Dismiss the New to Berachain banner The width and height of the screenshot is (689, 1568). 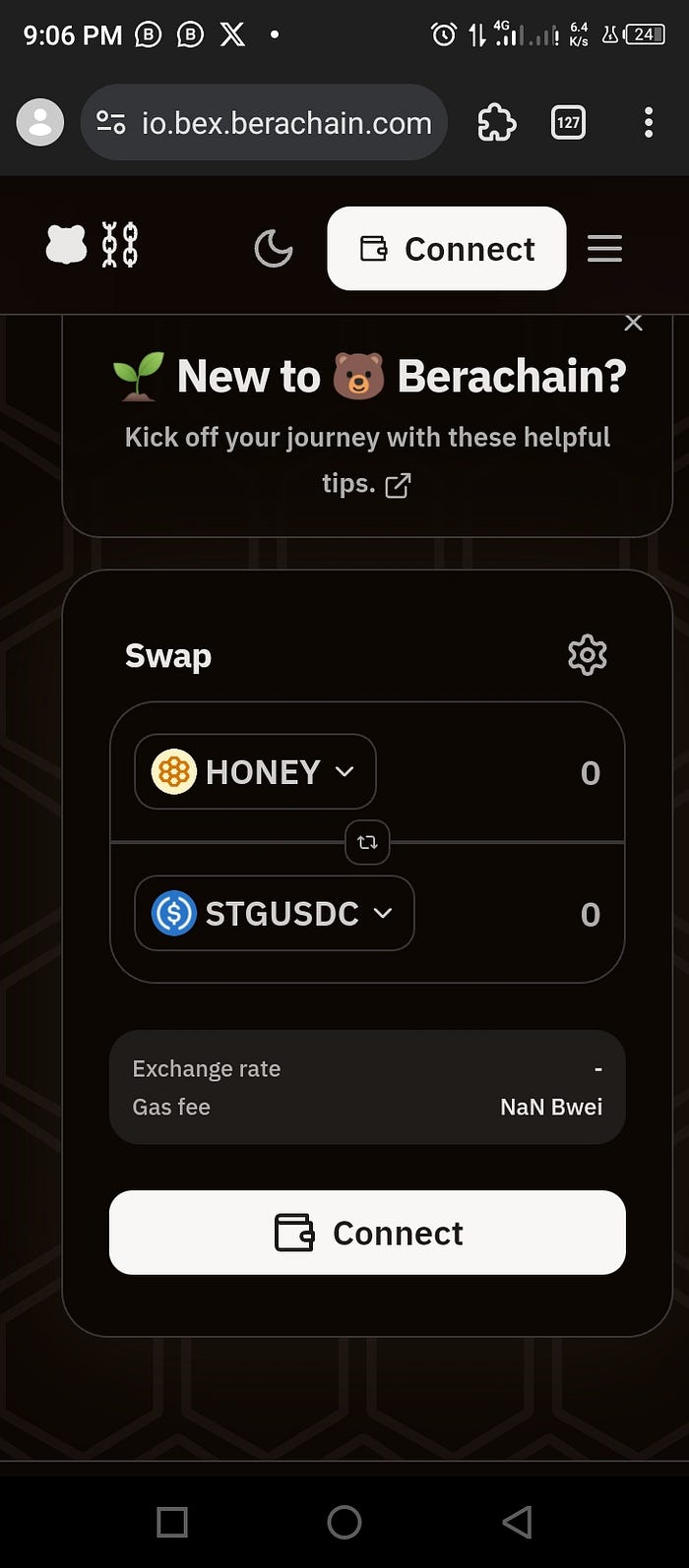[x=633, y=324]
